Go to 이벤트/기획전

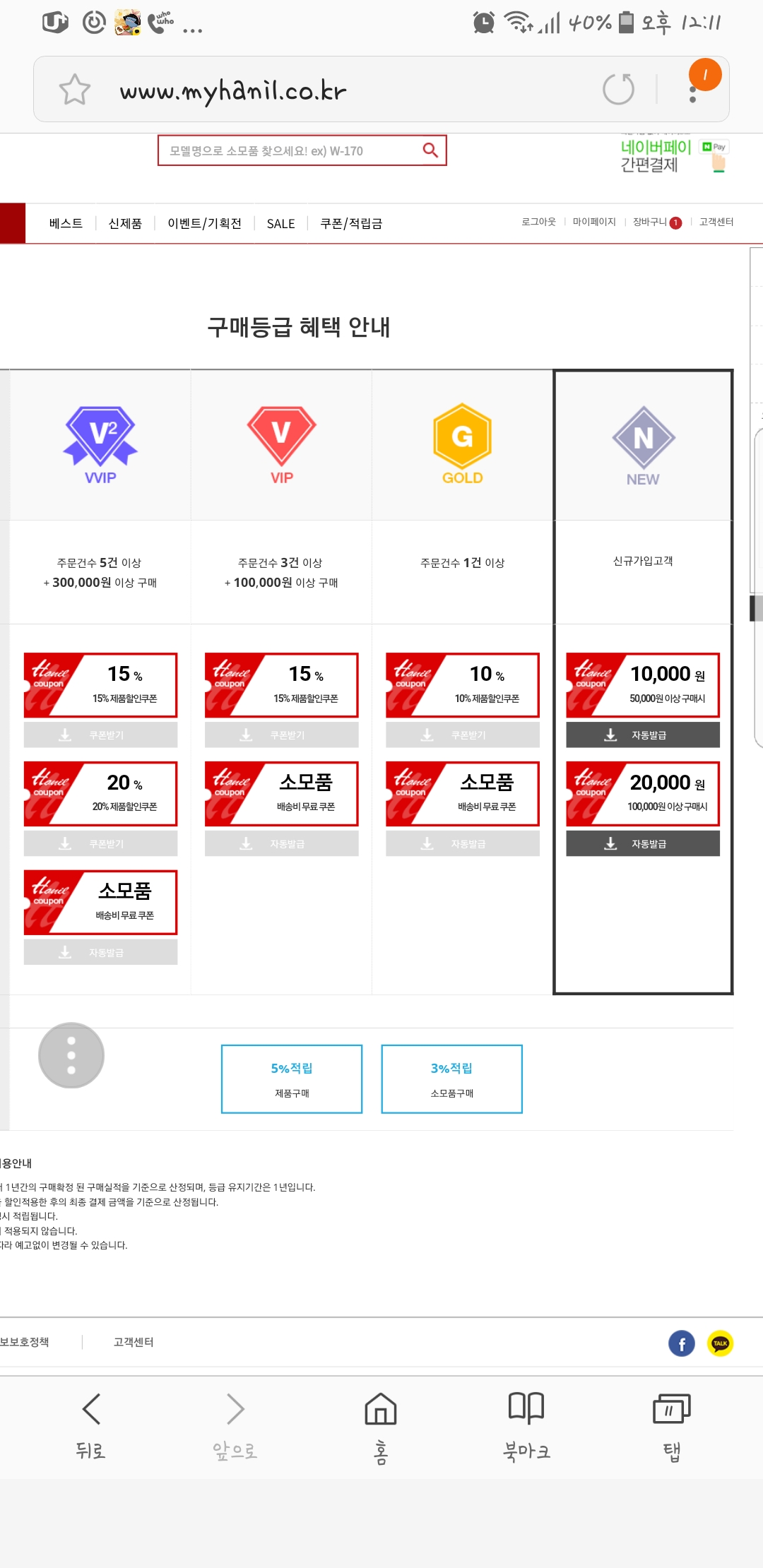[204, 223]
